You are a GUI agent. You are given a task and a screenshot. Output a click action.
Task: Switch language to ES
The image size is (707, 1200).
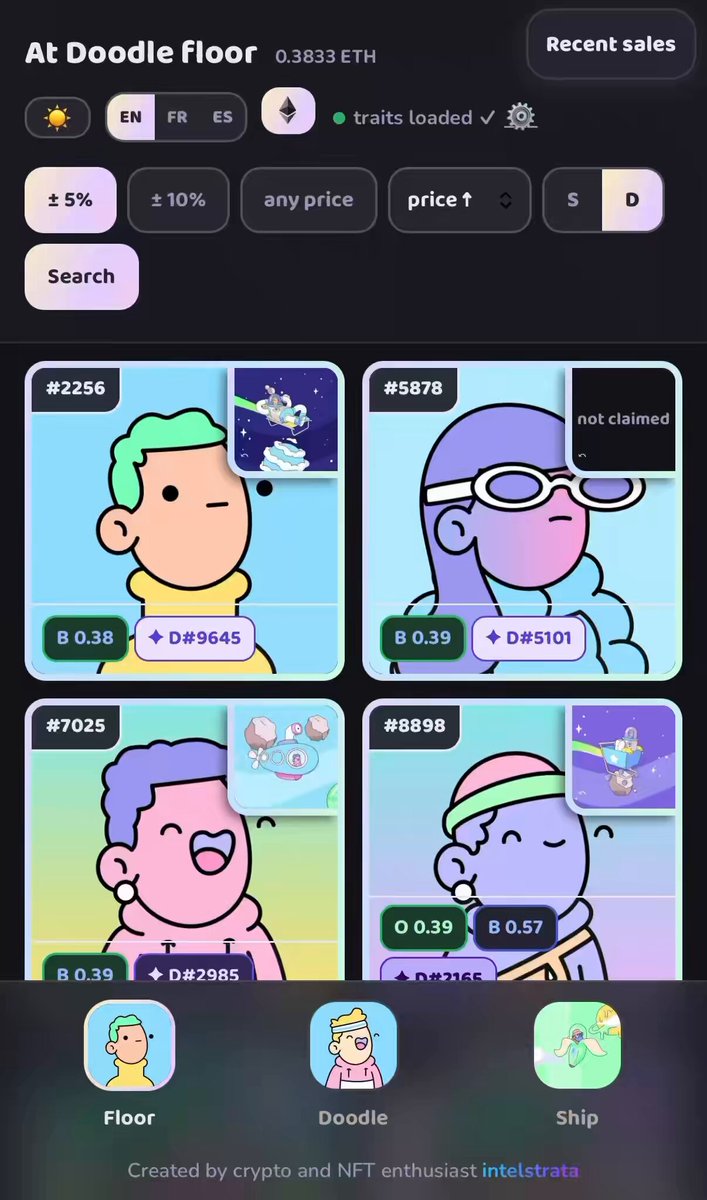(x=222, y=117)
